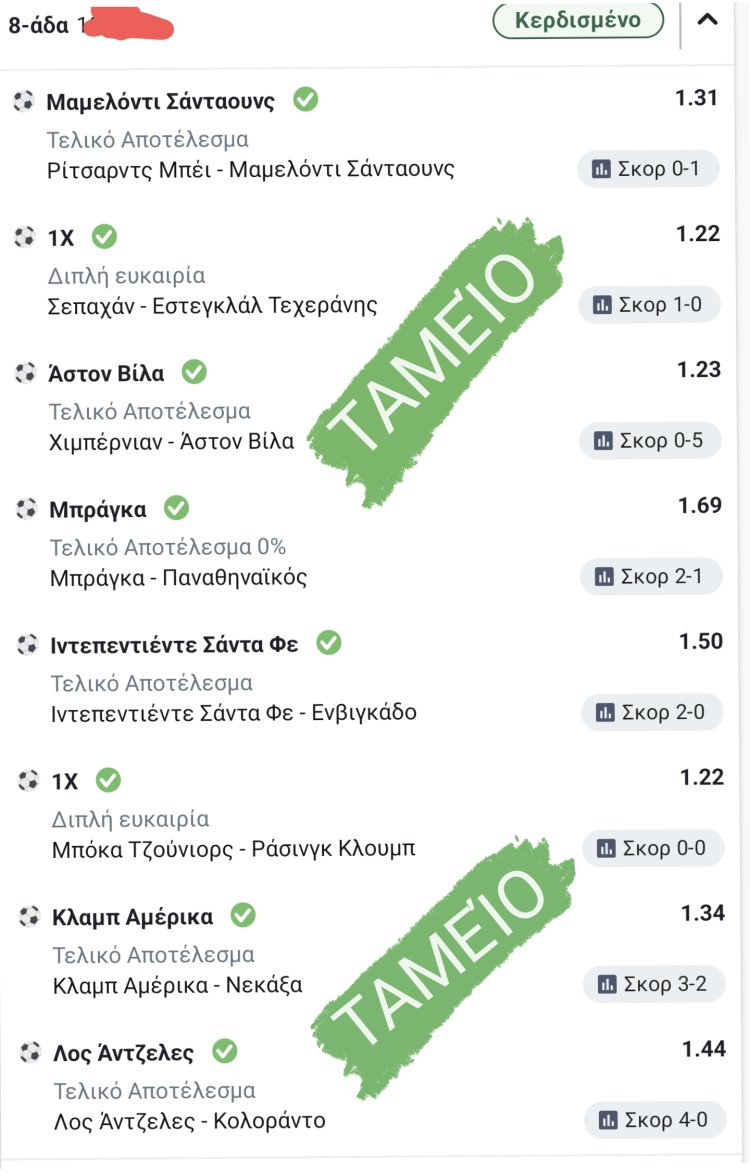The image size is (750, 1173).
Task: Open Σκορ 0-0 stats for Μπόκα Τζούνιορς match
Action: (652, 849)
